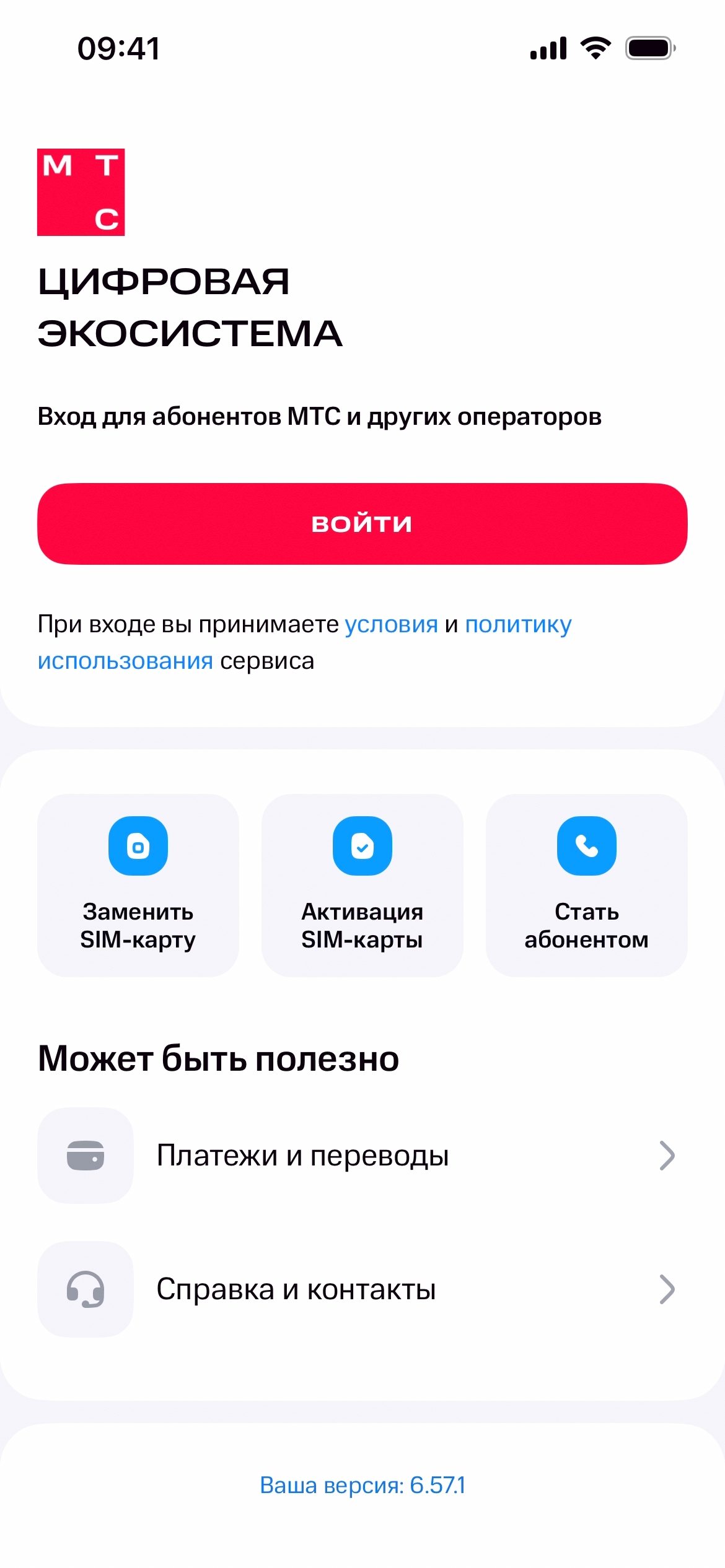Open Справка и контакты row
This screenshot has height=1568, width=725.
point(362,1289)
